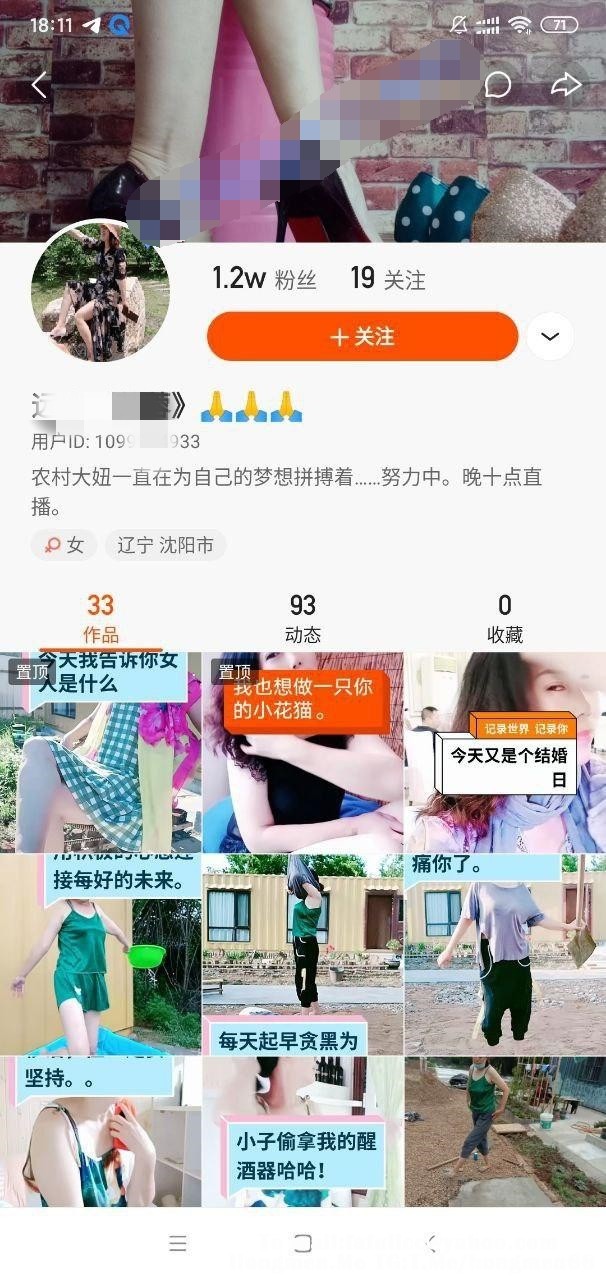Switch to the 收藏 tab
The width and height of the screenshot is (606, 1280).
pyautogui.click(x=504, y=617)
